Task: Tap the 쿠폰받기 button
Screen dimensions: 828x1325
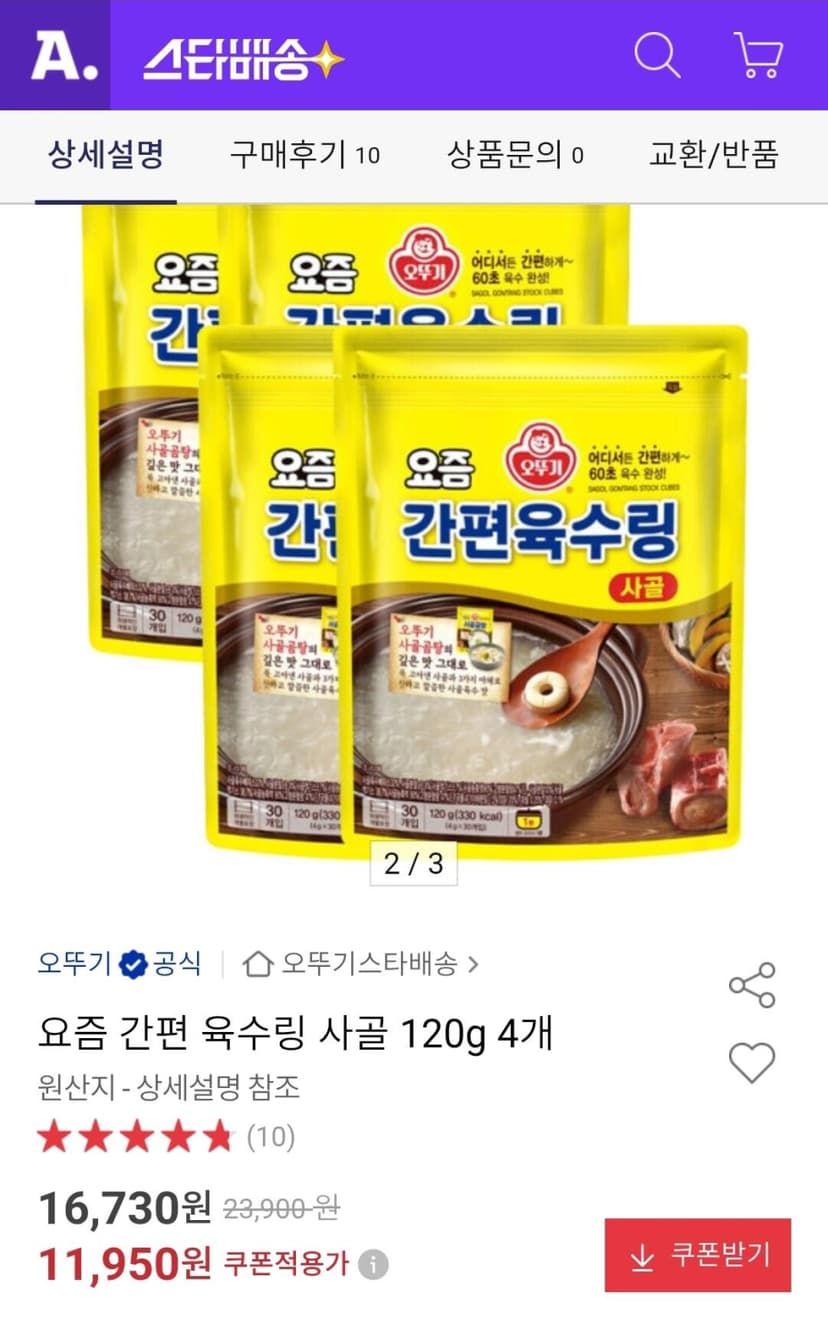Action: pyautogui.click(x=698, y=1256)
